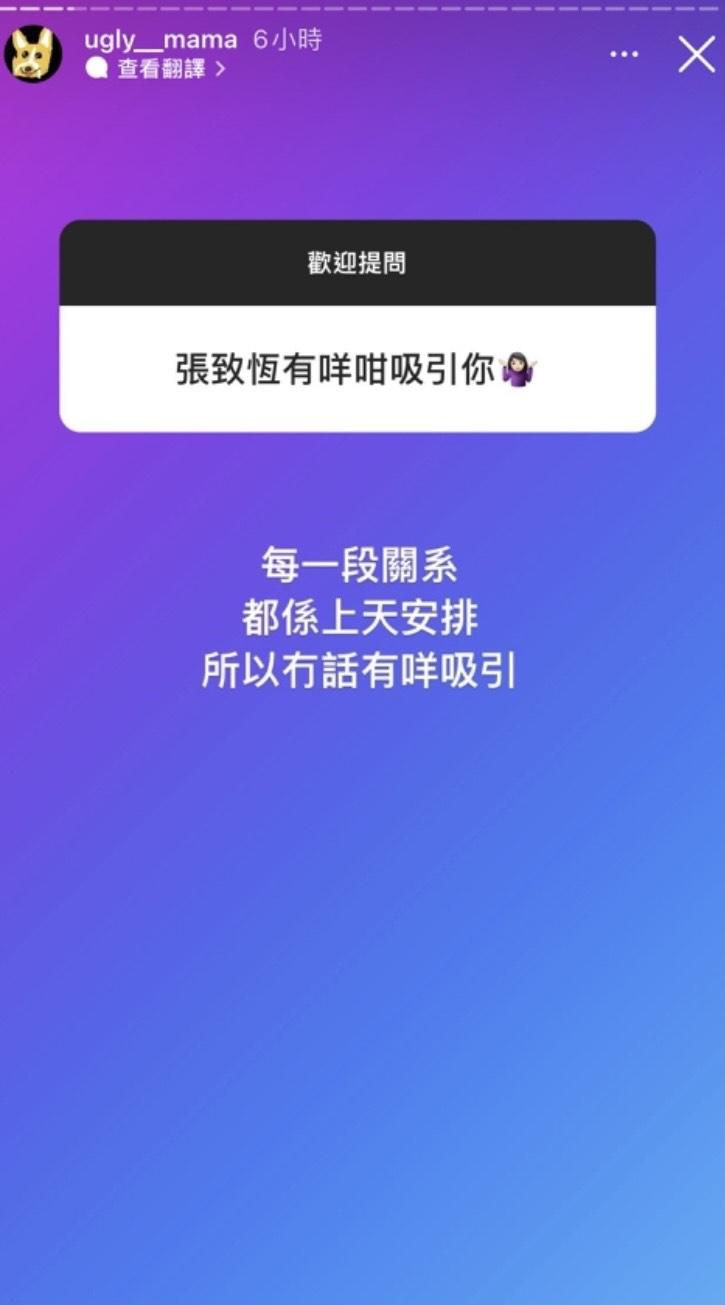Open the three-dot more options menu
Viewport: 725px width, 1305px height.
(624, 54)
